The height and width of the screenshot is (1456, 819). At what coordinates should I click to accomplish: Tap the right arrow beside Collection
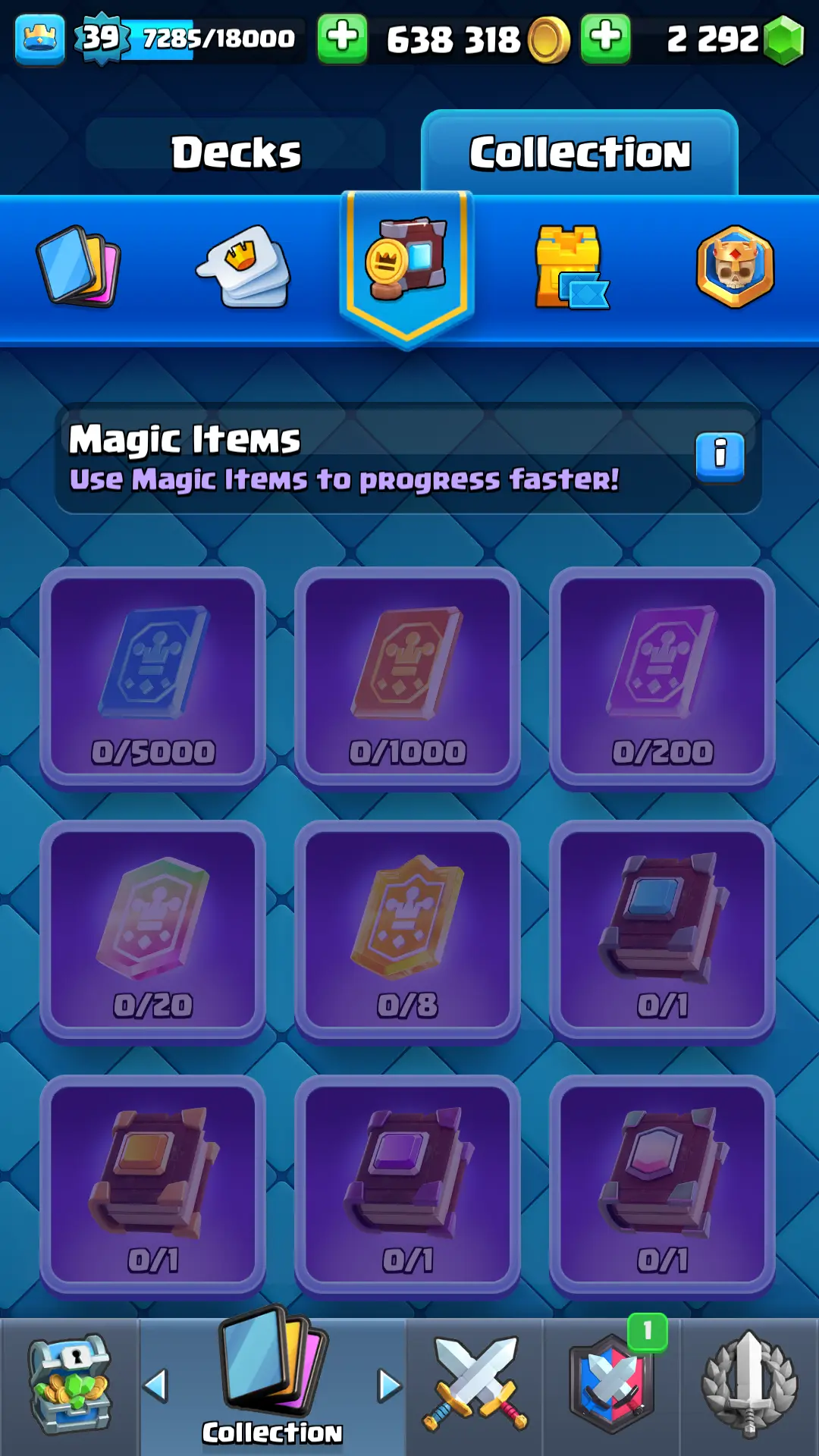(x=389, y=1385)
